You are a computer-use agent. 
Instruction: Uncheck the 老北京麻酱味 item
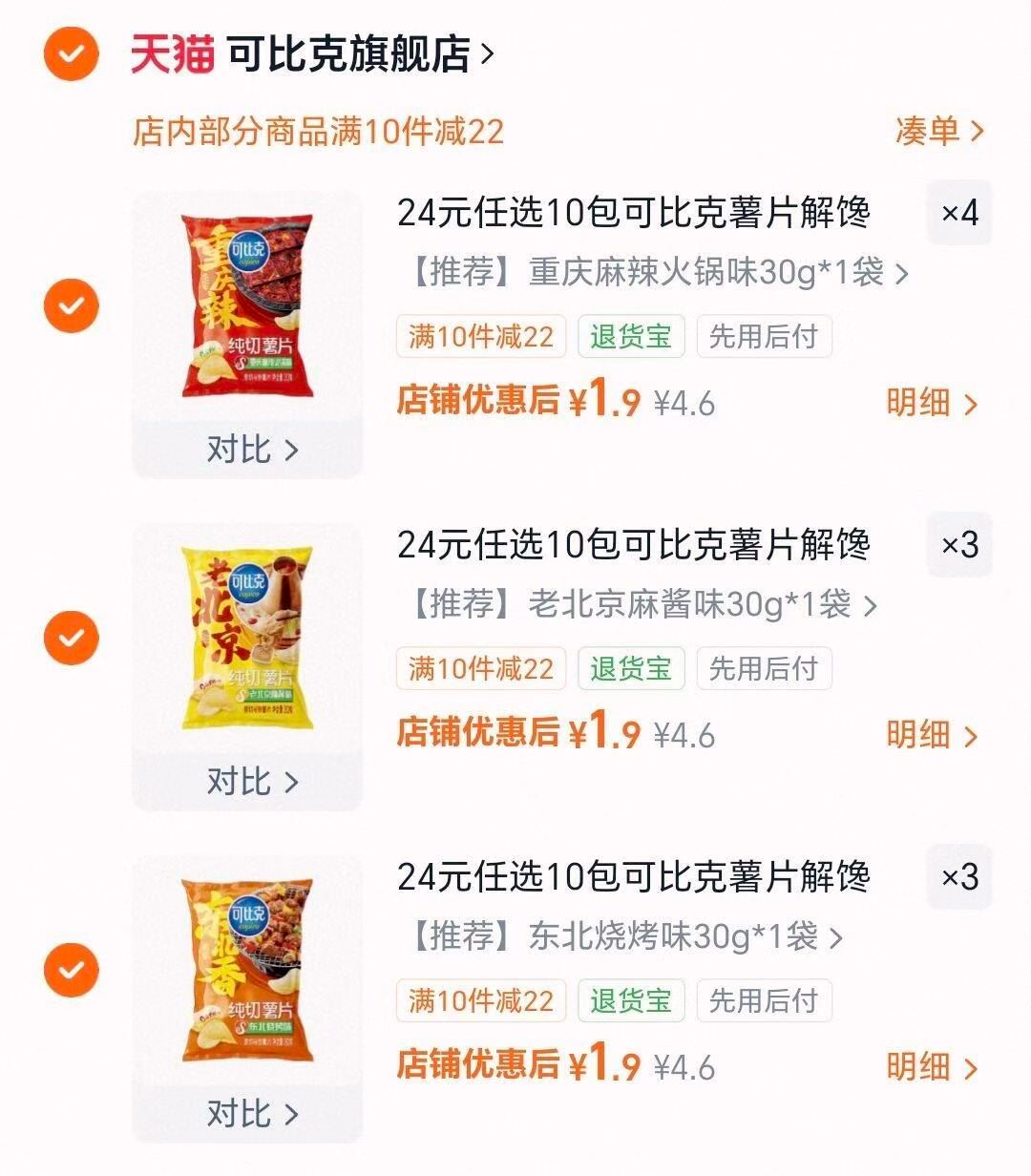click(x=70, y=637)
